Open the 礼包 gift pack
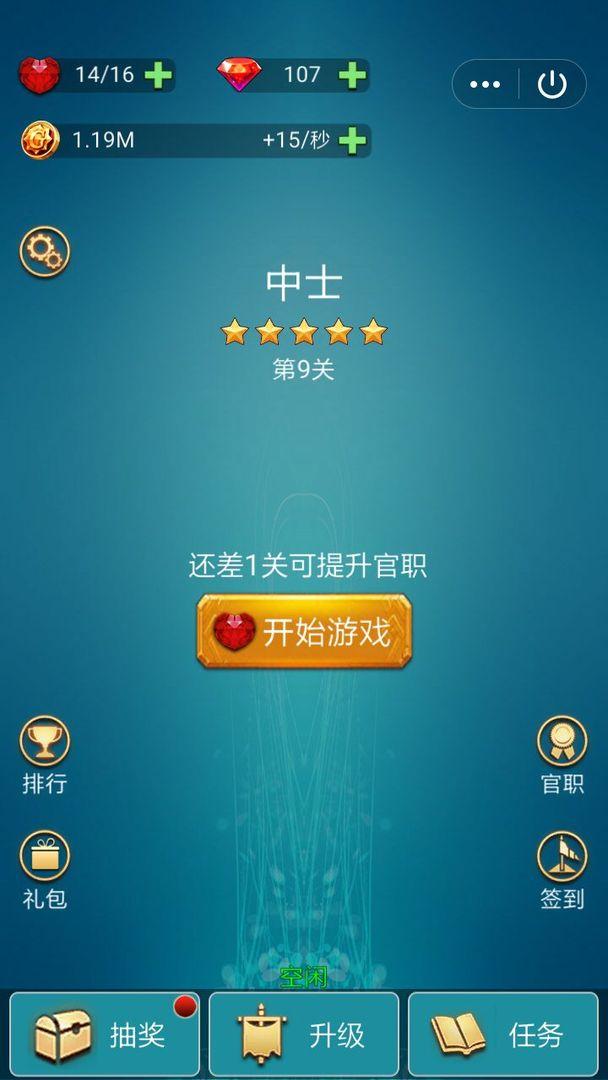This screenshot has height=1080, width=608. 45,857
